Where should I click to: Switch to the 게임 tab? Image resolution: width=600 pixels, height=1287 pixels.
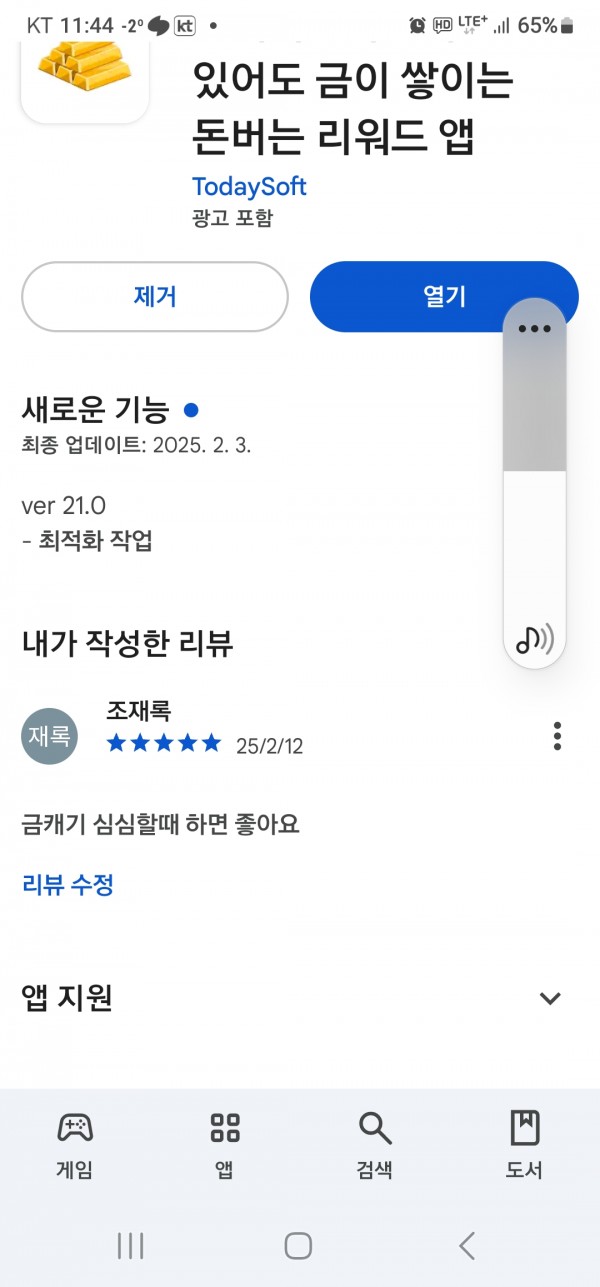click(75, 1145)
